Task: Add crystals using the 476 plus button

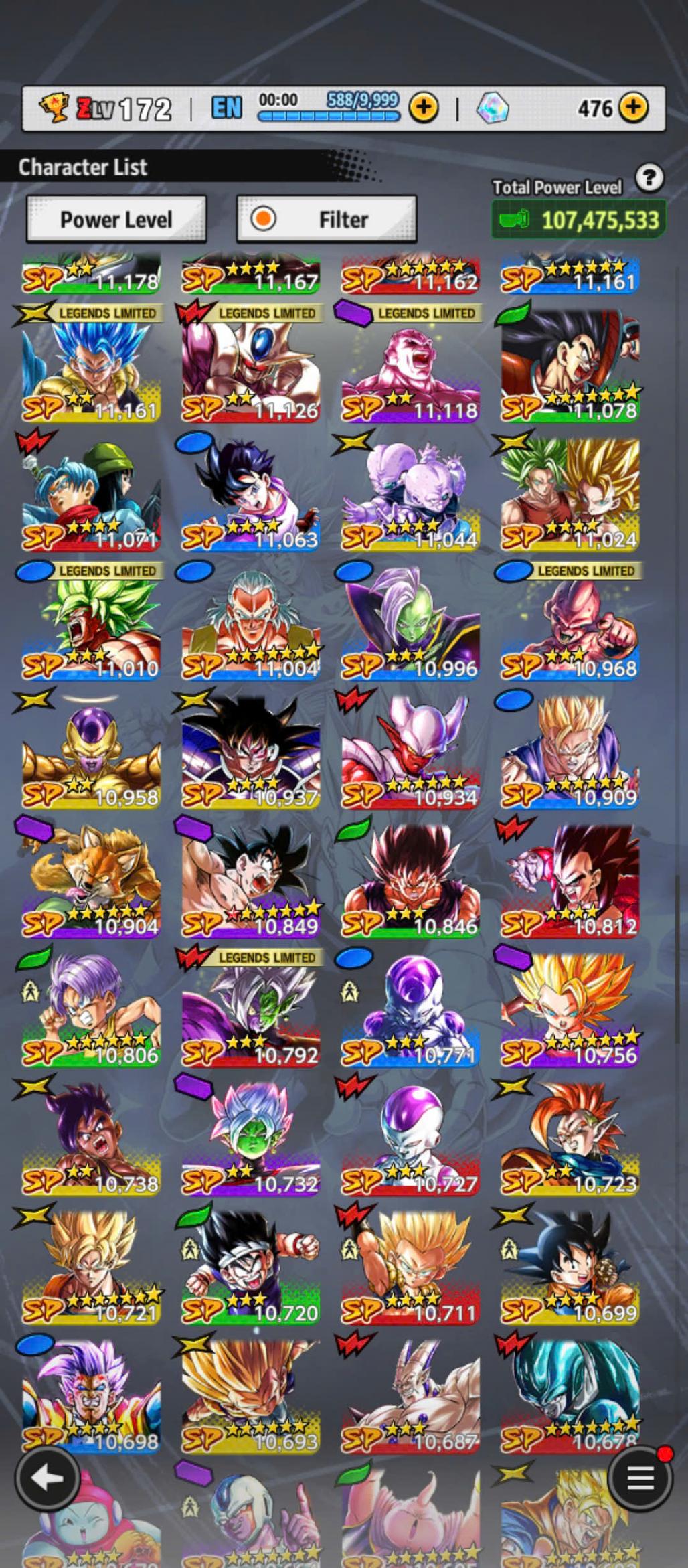Action: [633, 107]
